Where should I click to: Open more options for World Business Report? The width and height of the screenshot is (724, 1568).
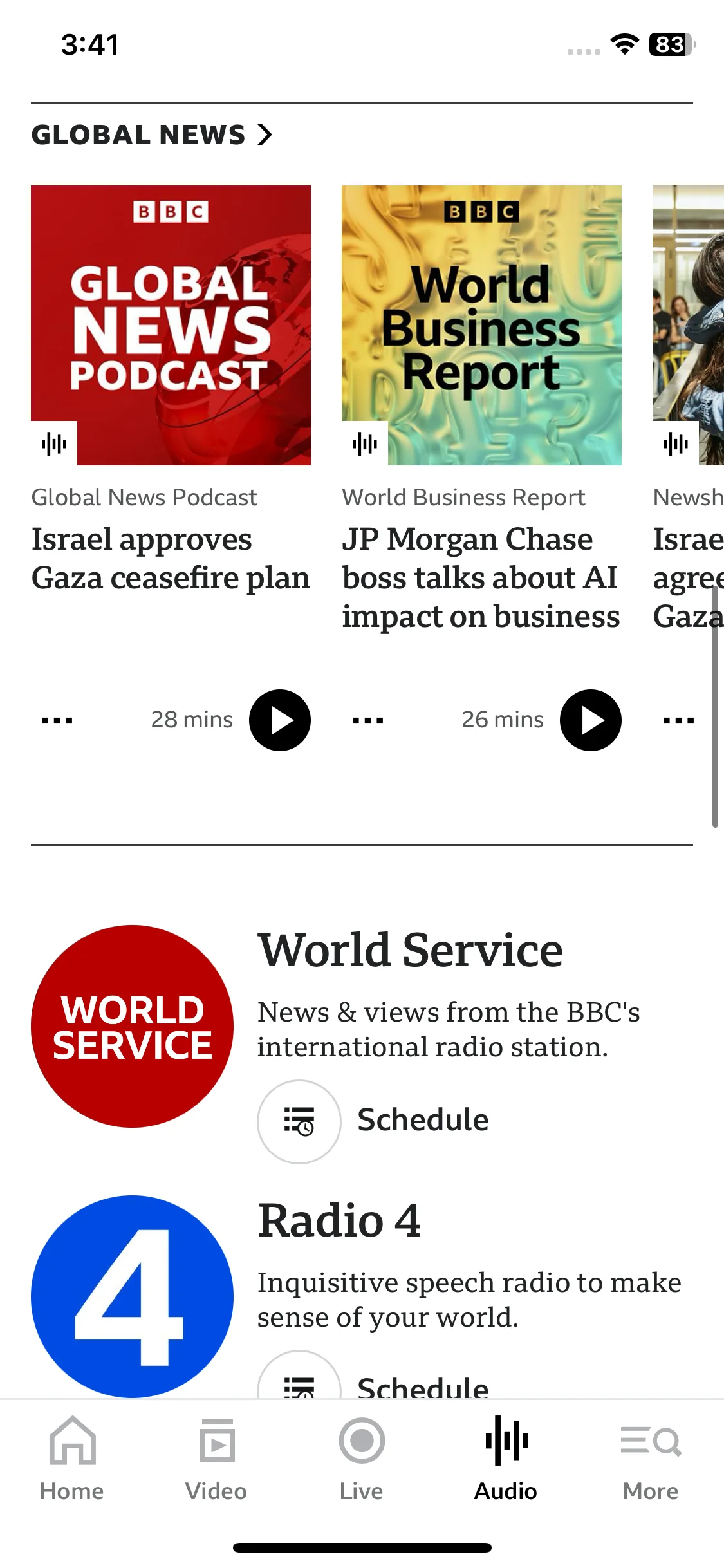tap(368, 720)
